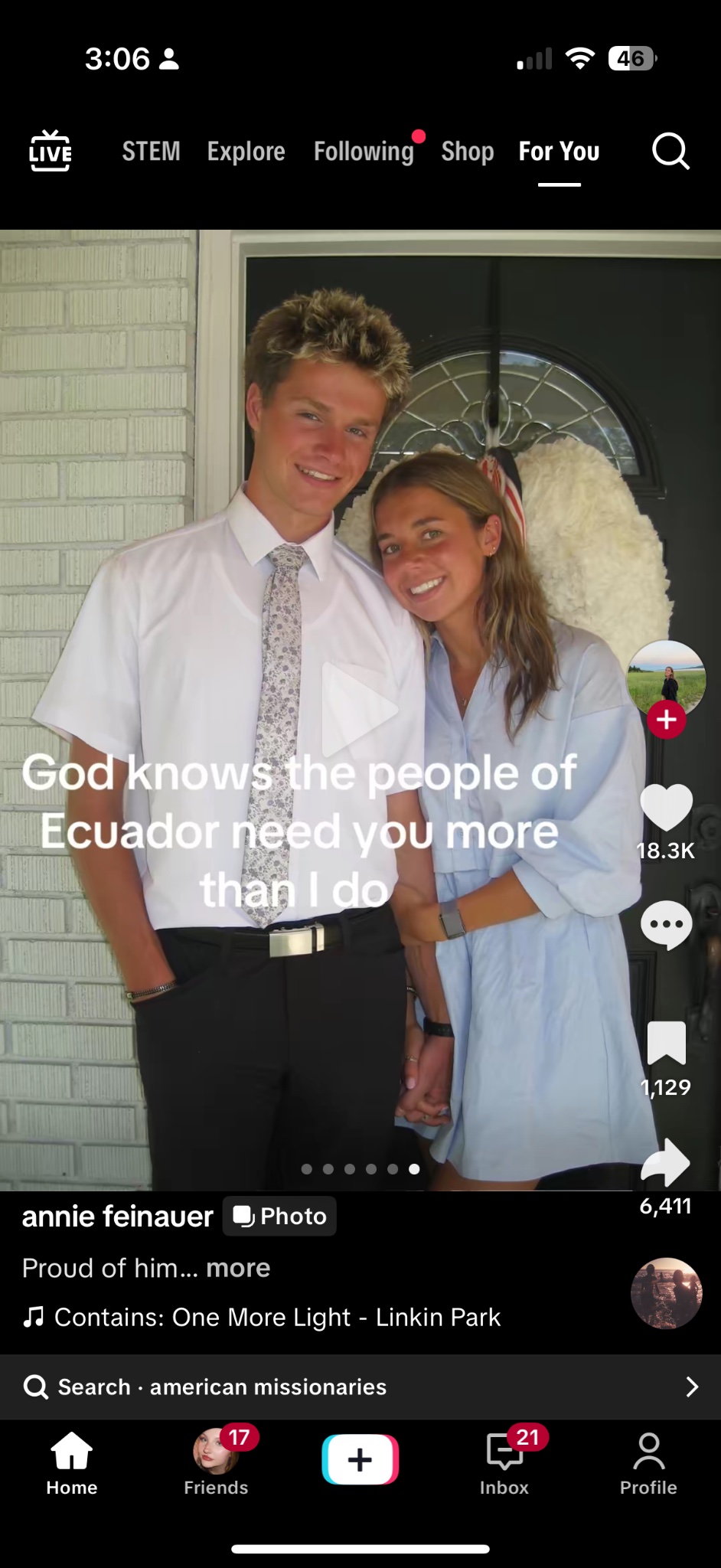Create a new post with plus button
The width and height of the screenshot is (721, 1568).
(x=360, y=1459)
